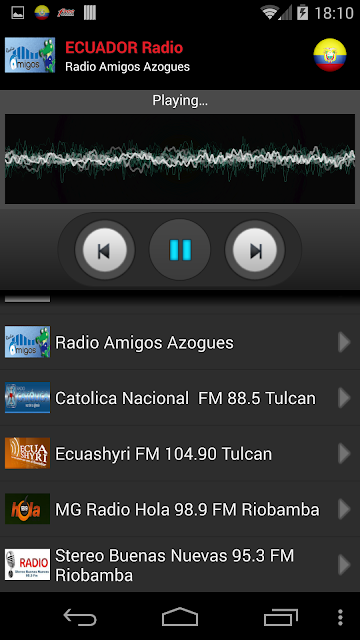Viewport: 360px width, 640px height.
Task: Pause the radio playback
Action: (x=180, y=250)
